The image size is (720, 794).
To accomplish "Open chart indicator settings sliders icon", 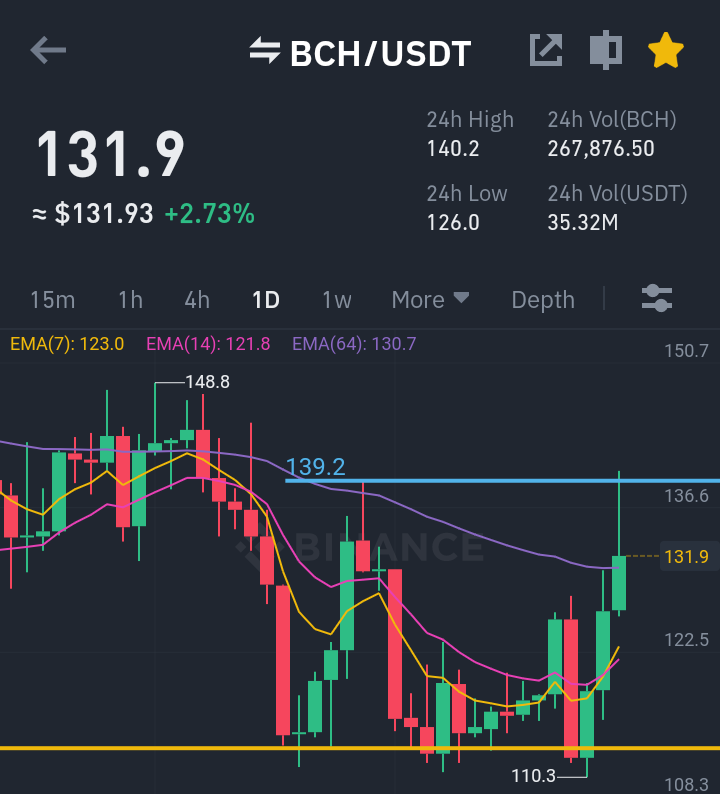I will tap(657, 298).
